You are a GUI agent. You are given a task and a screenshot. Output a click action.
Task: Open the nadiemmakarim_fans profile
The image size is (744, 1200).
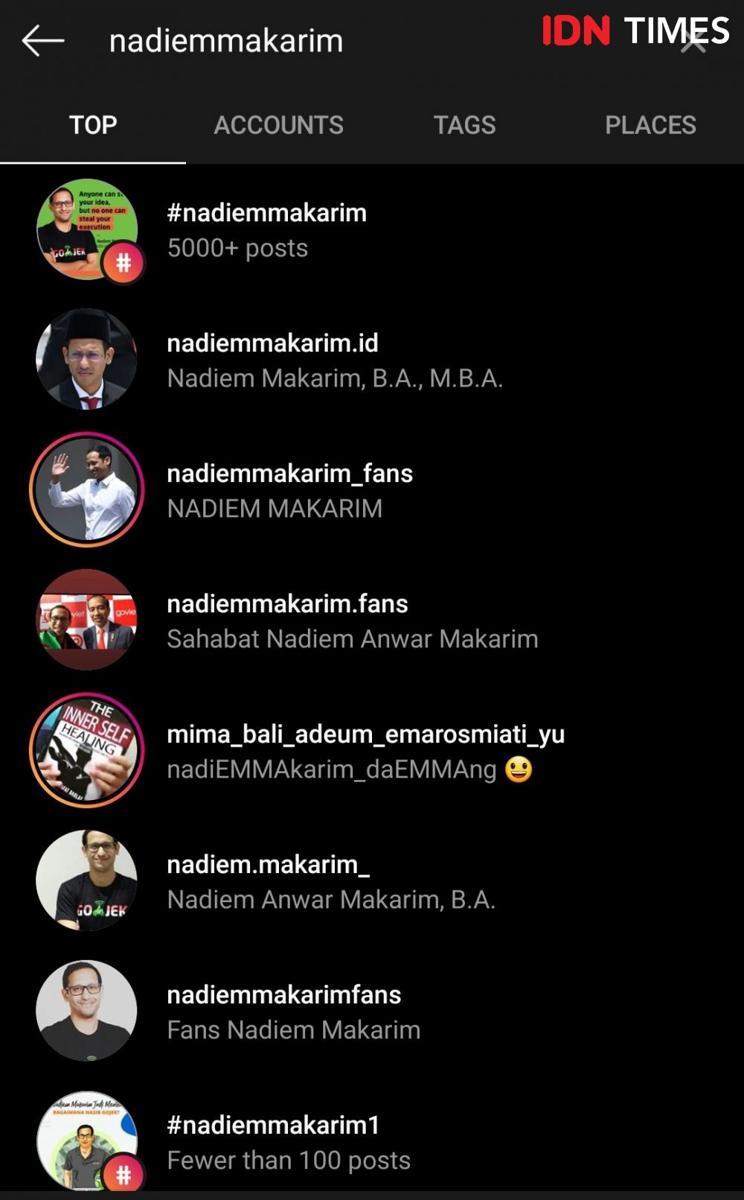(289, 490)
